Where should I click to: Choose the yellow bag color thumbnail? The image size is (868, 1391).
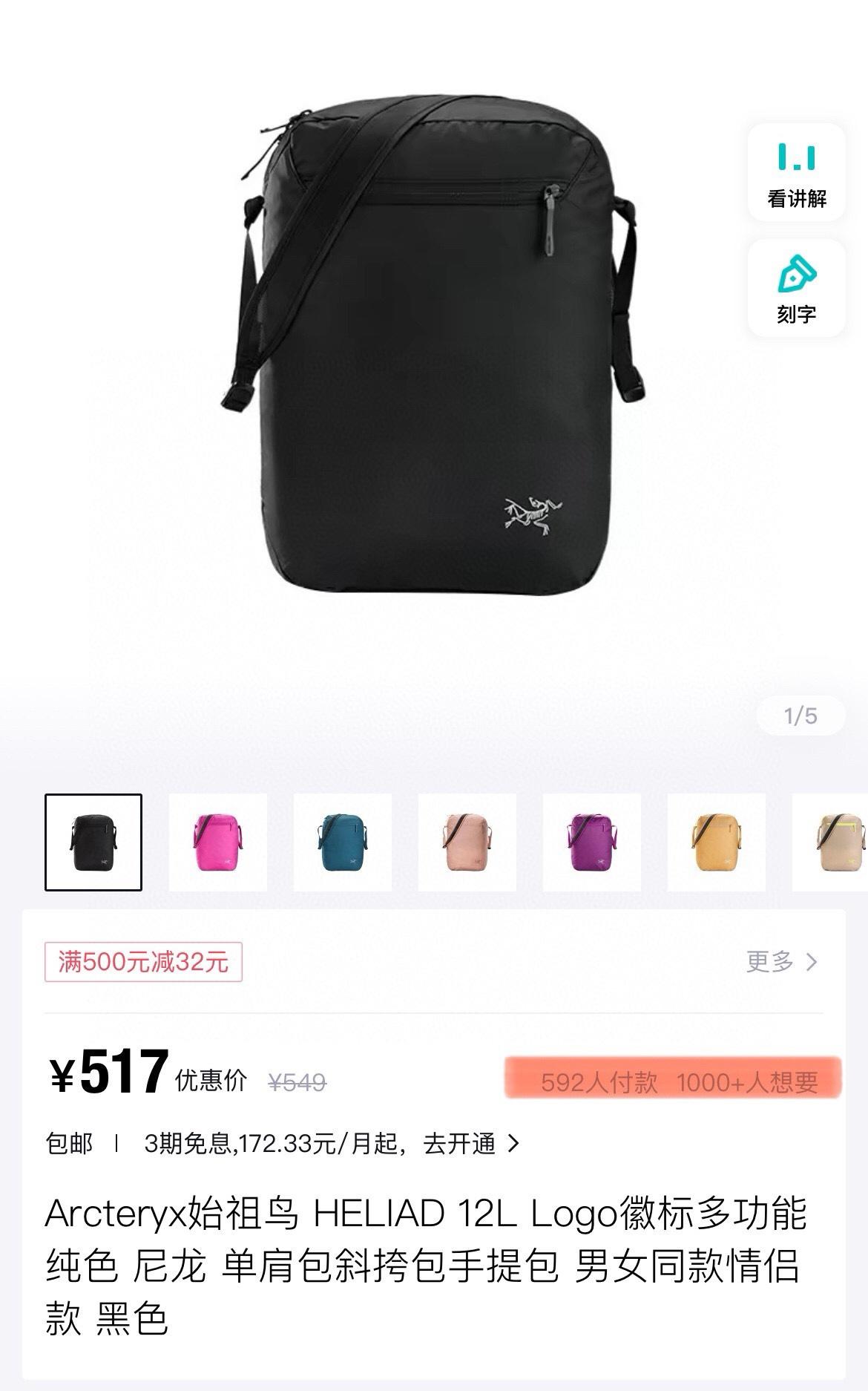(x=716, y=842)
